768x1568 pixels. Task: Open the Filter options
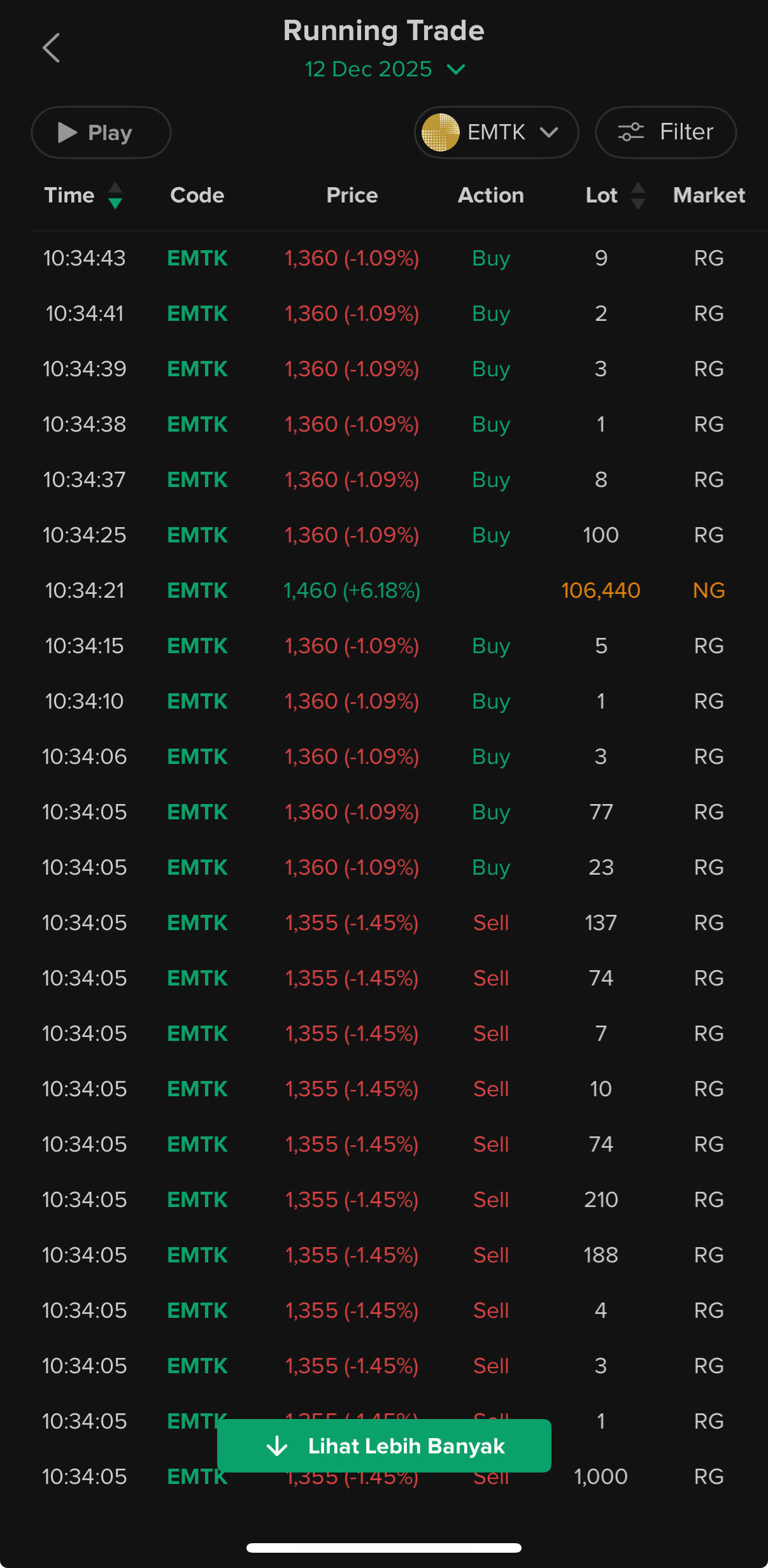[665, 132]
